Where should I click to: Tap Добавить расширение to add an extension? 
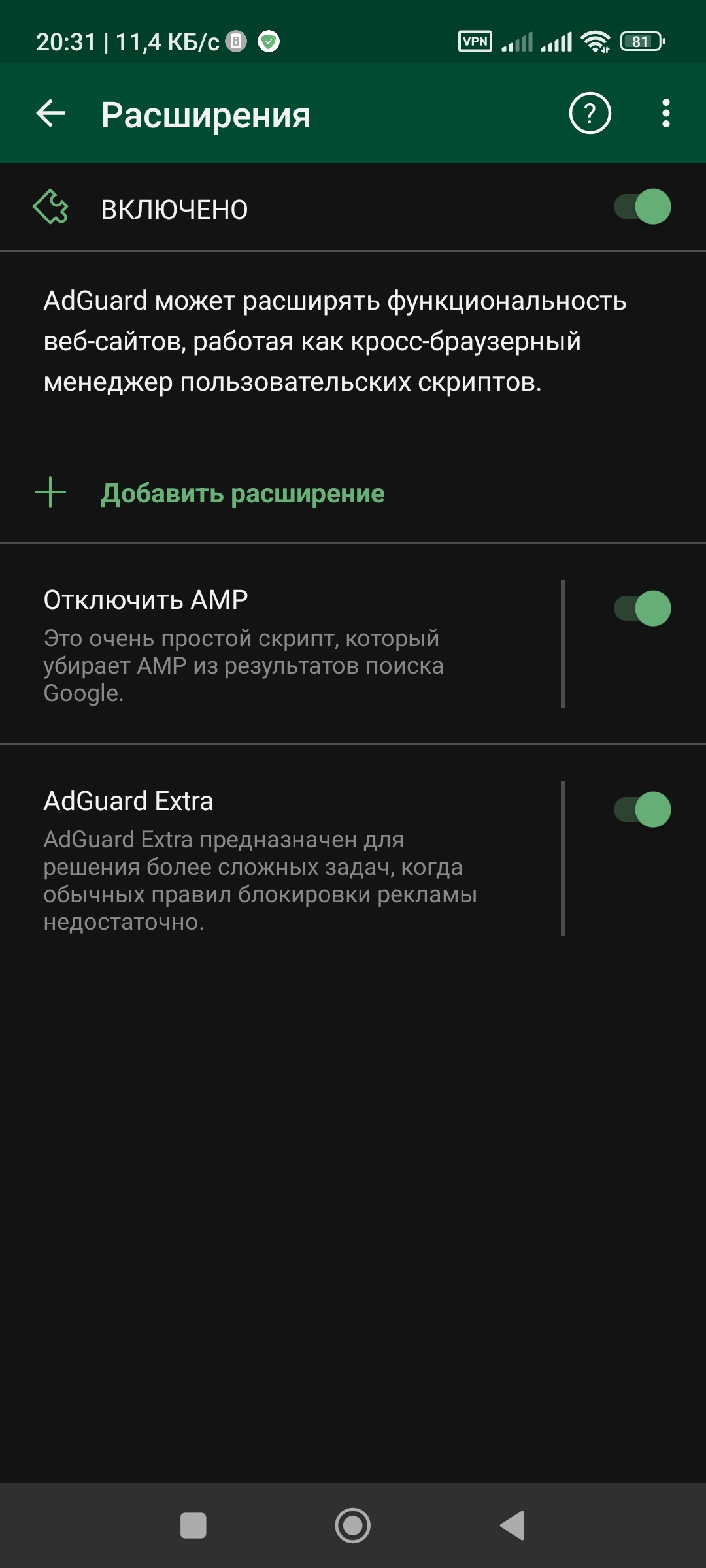pyautogui.click(x=242, y=493)
